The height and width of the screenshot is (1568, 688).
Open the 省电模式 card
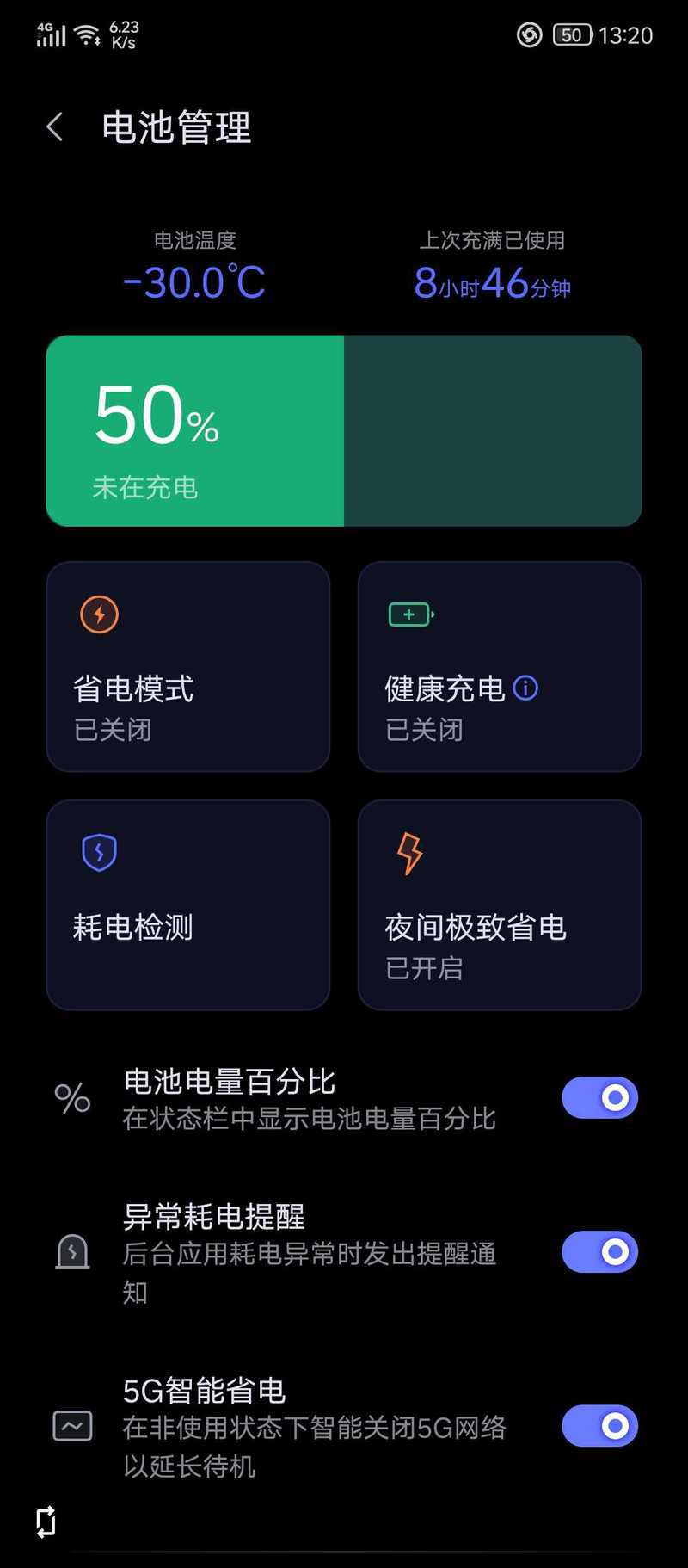pos(188,666)
